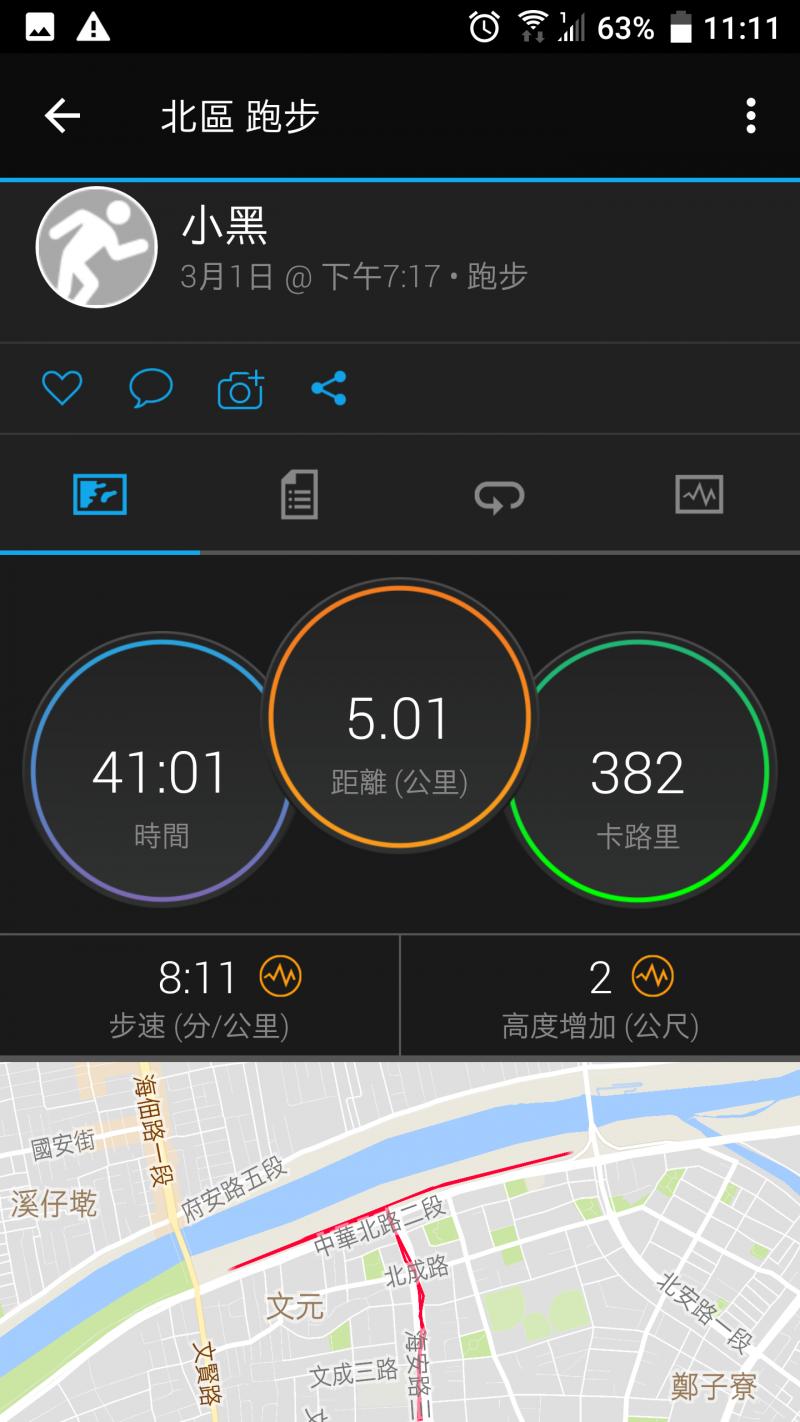Switch to the laps tab
Screen dimensions: 800x1422
[499, 495]
